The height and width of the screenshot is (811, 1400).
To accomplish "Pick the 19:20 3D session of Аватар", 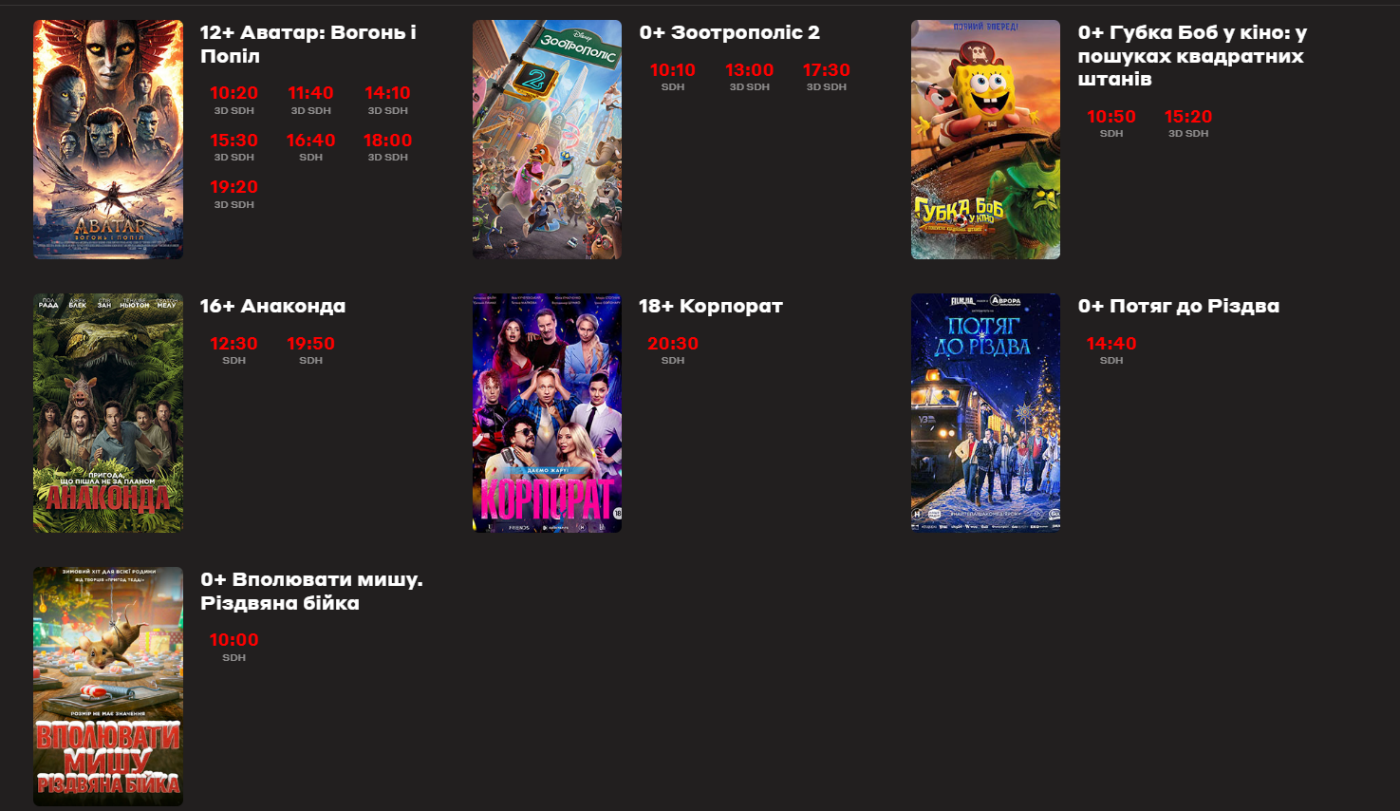I will click(x=234, y=188).
